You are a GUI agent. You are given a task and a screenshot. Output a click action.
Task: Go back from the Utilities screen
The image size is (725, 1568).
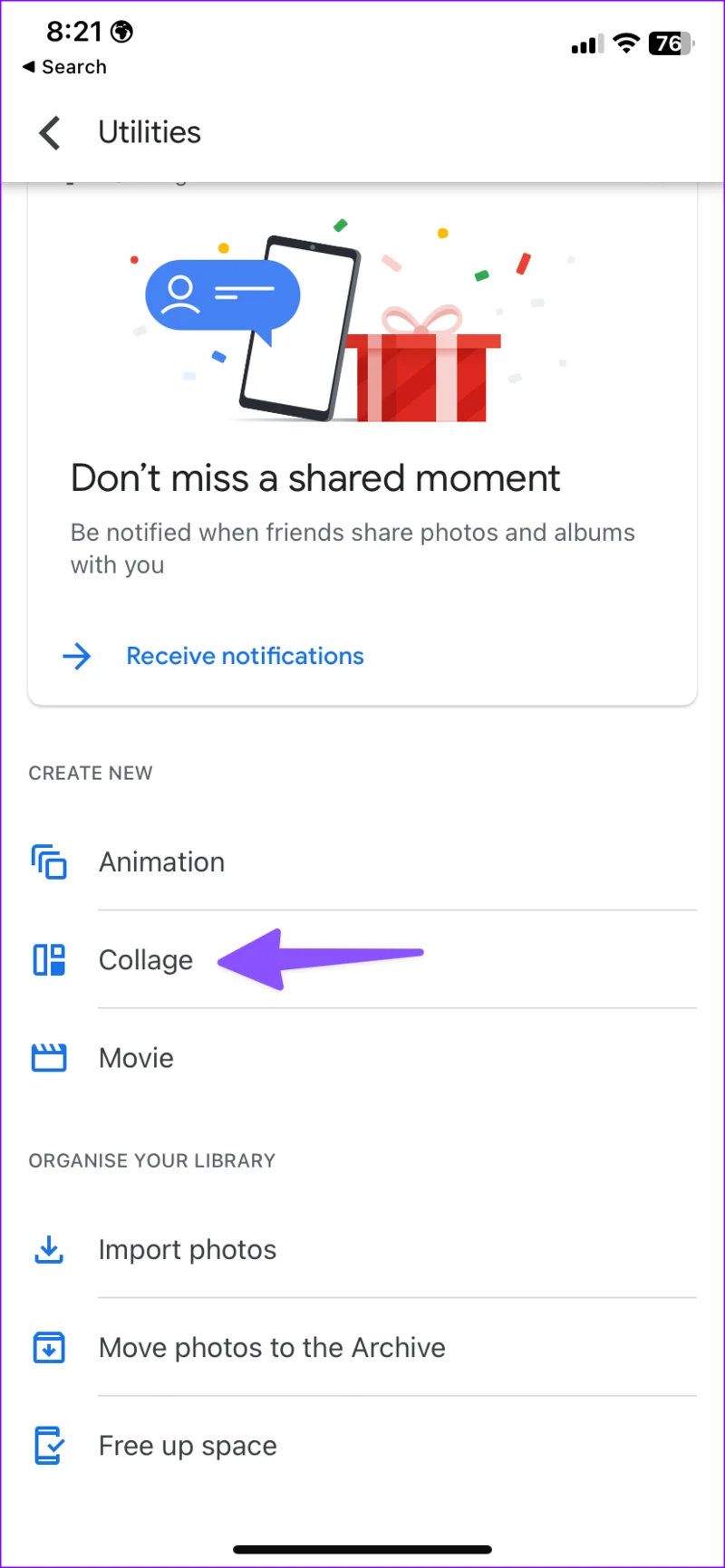coord(50,132)
